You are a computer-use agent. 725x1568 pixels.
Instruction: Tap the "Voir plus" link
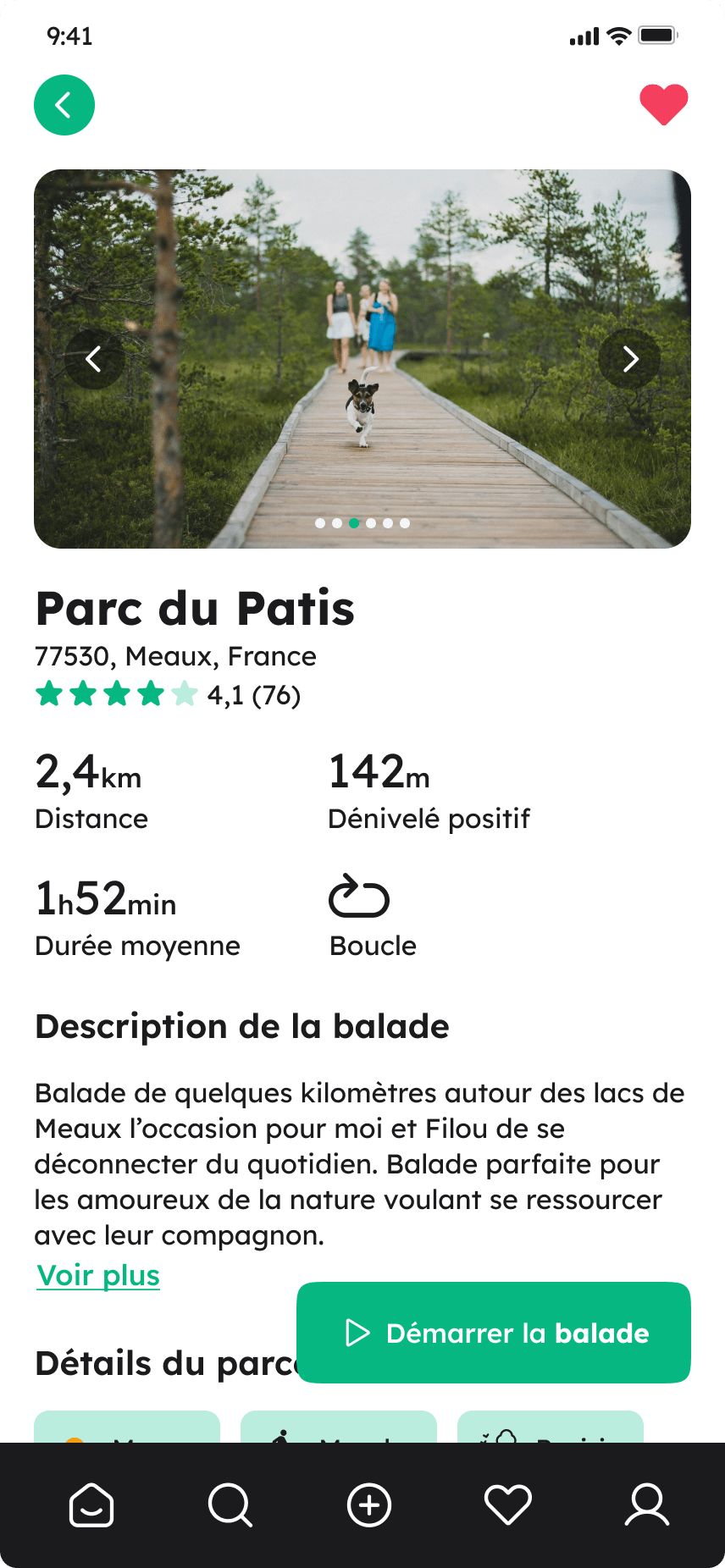(98, 1275)
